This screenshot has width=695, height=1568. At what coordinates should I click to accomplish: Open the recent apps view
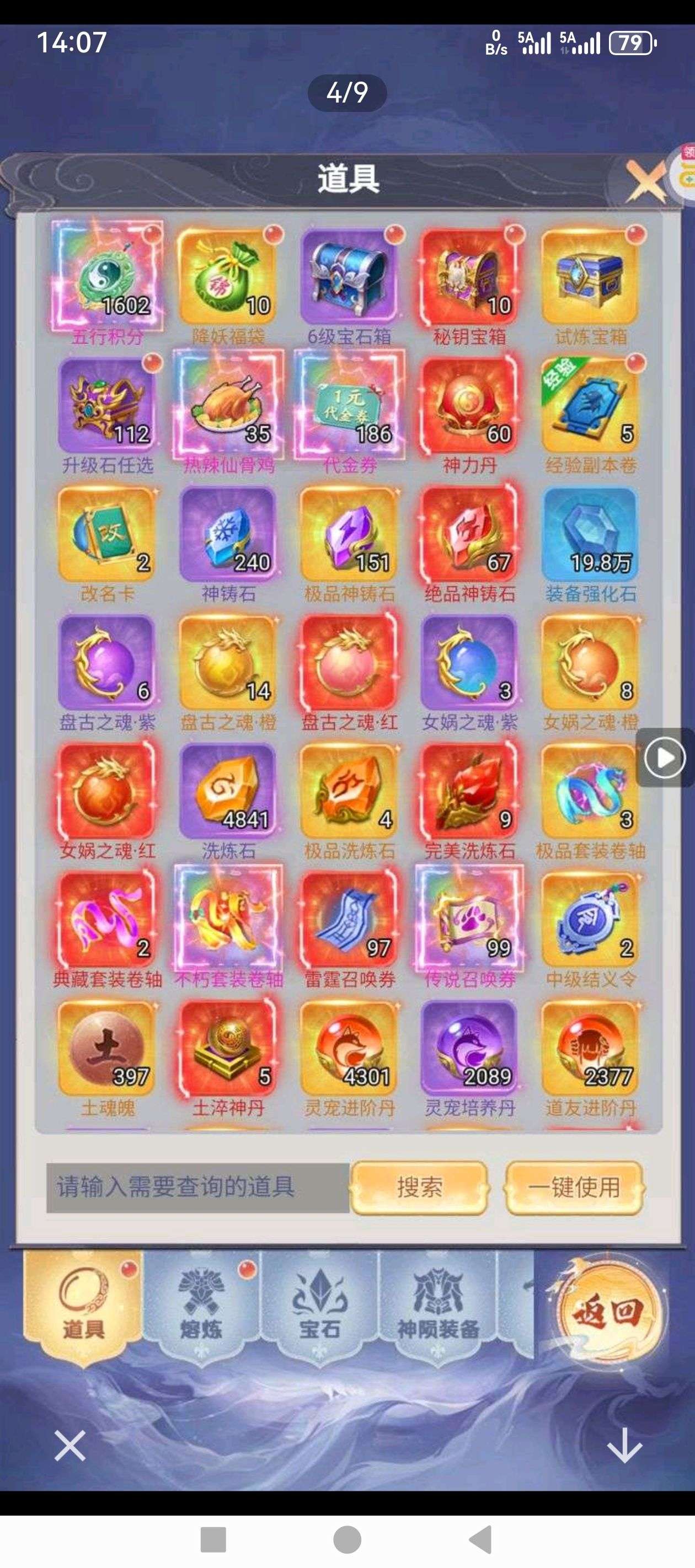[x=213, y=1539]
